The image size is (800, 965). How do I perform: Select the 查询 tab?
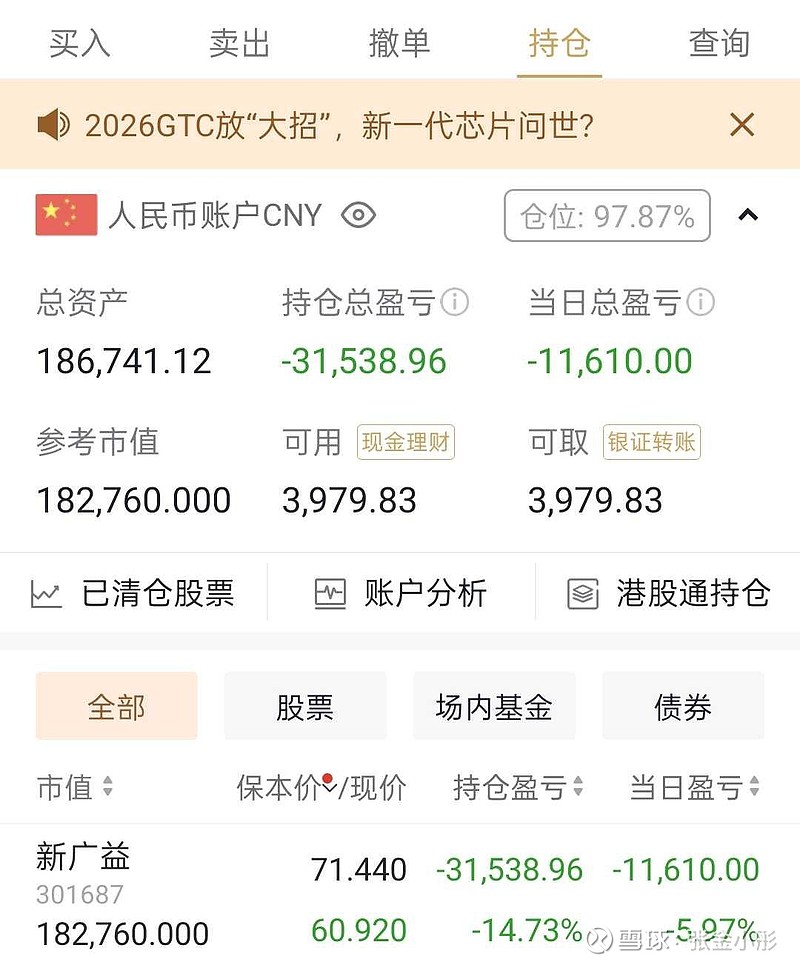coord(719,44)
